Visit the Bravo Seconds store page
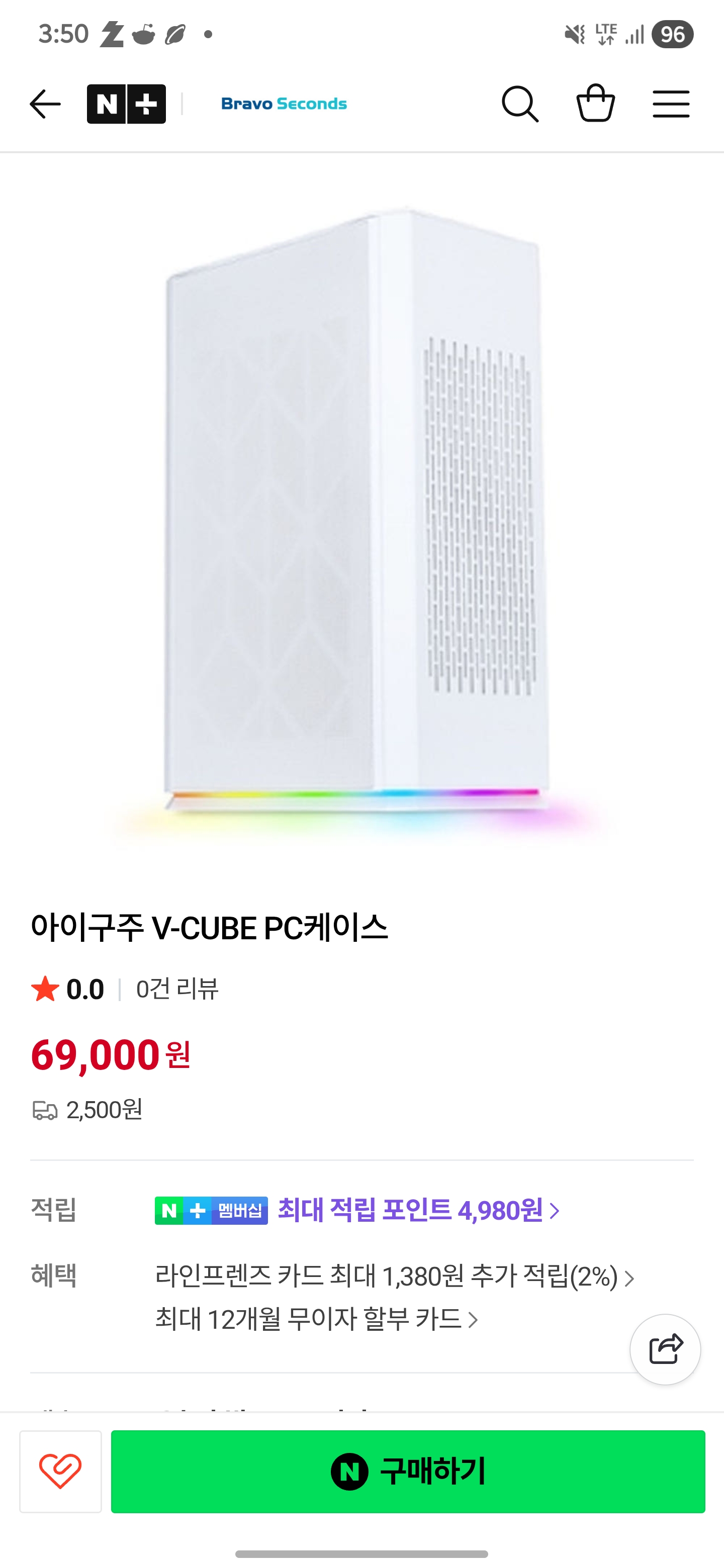Viewport: 724px width, 1568px height. [x=284, y=104]
